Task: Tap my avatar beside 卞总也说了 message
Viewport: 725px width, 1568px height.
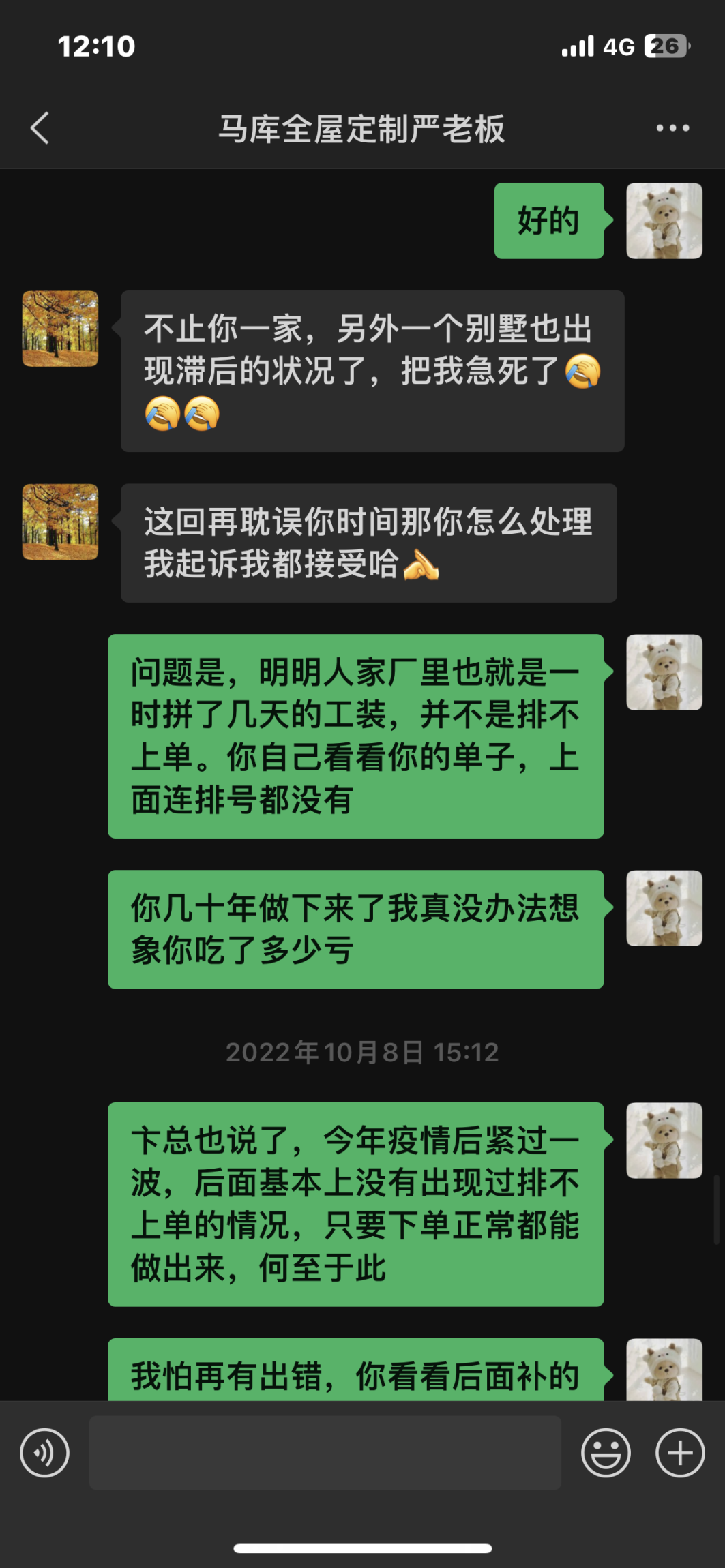Action: tap(664, 1141)
